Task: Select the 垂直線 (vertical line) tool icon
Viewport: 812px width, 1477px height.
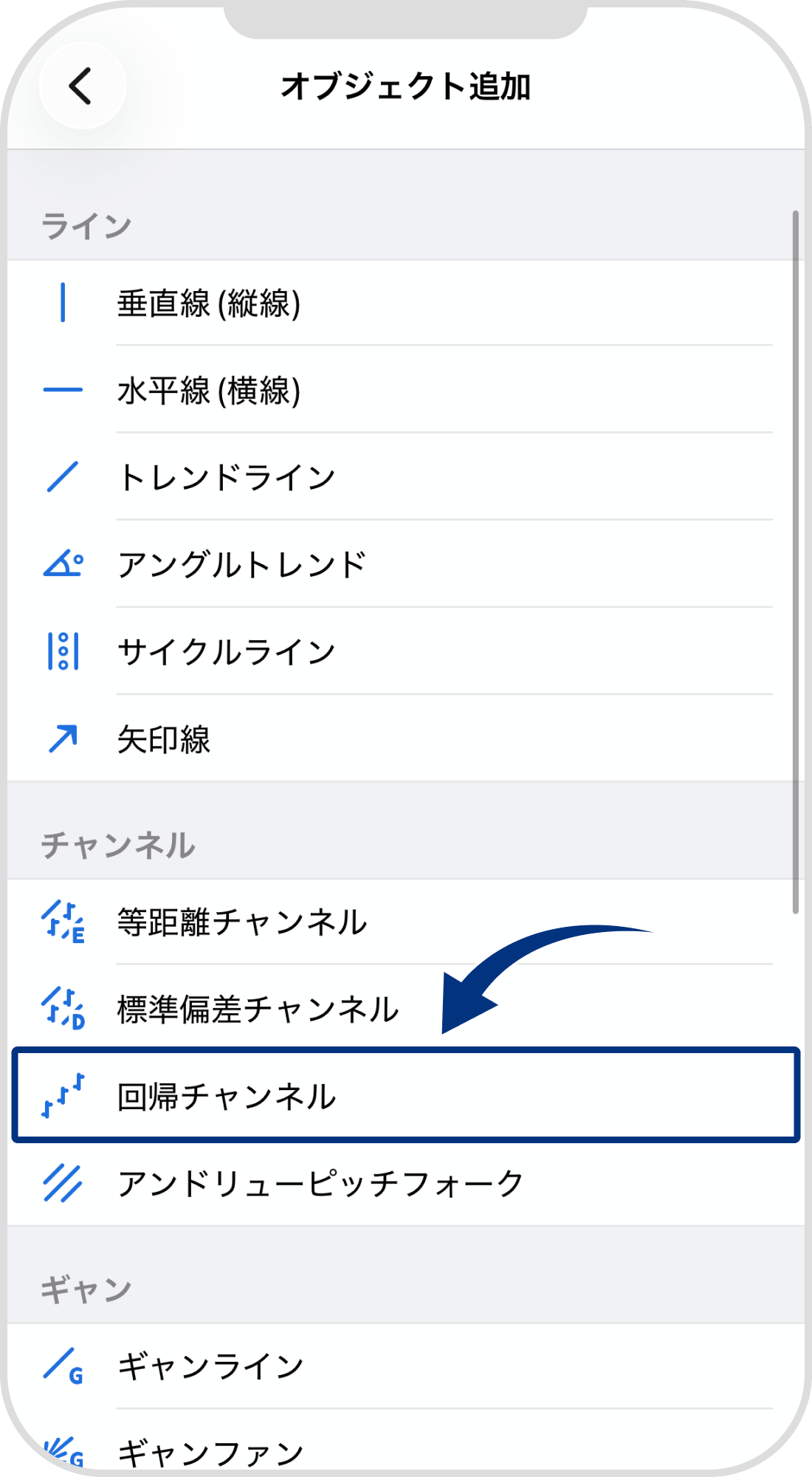Action: click(x=65, y=301)
